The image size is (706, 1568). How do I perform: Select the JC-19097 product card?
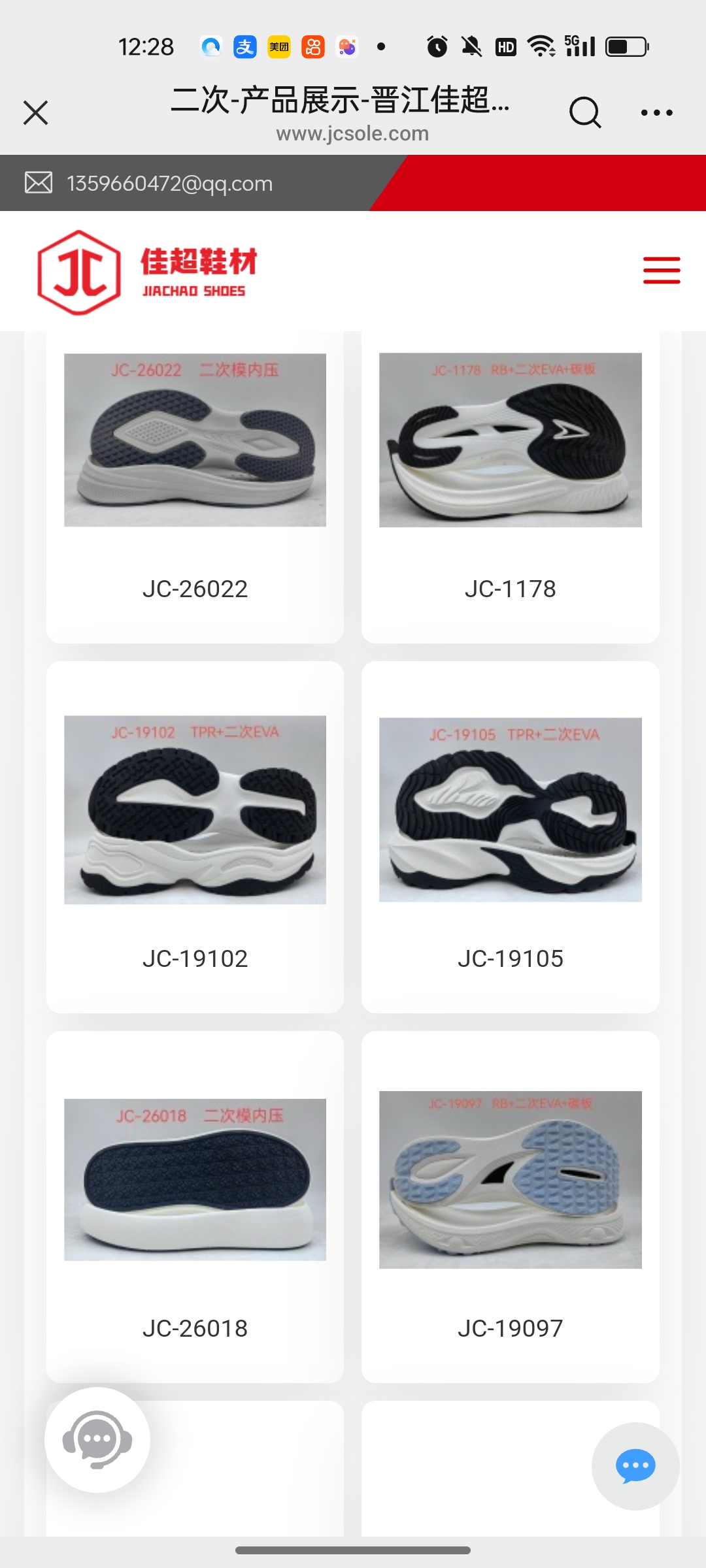pos(510,1206)
